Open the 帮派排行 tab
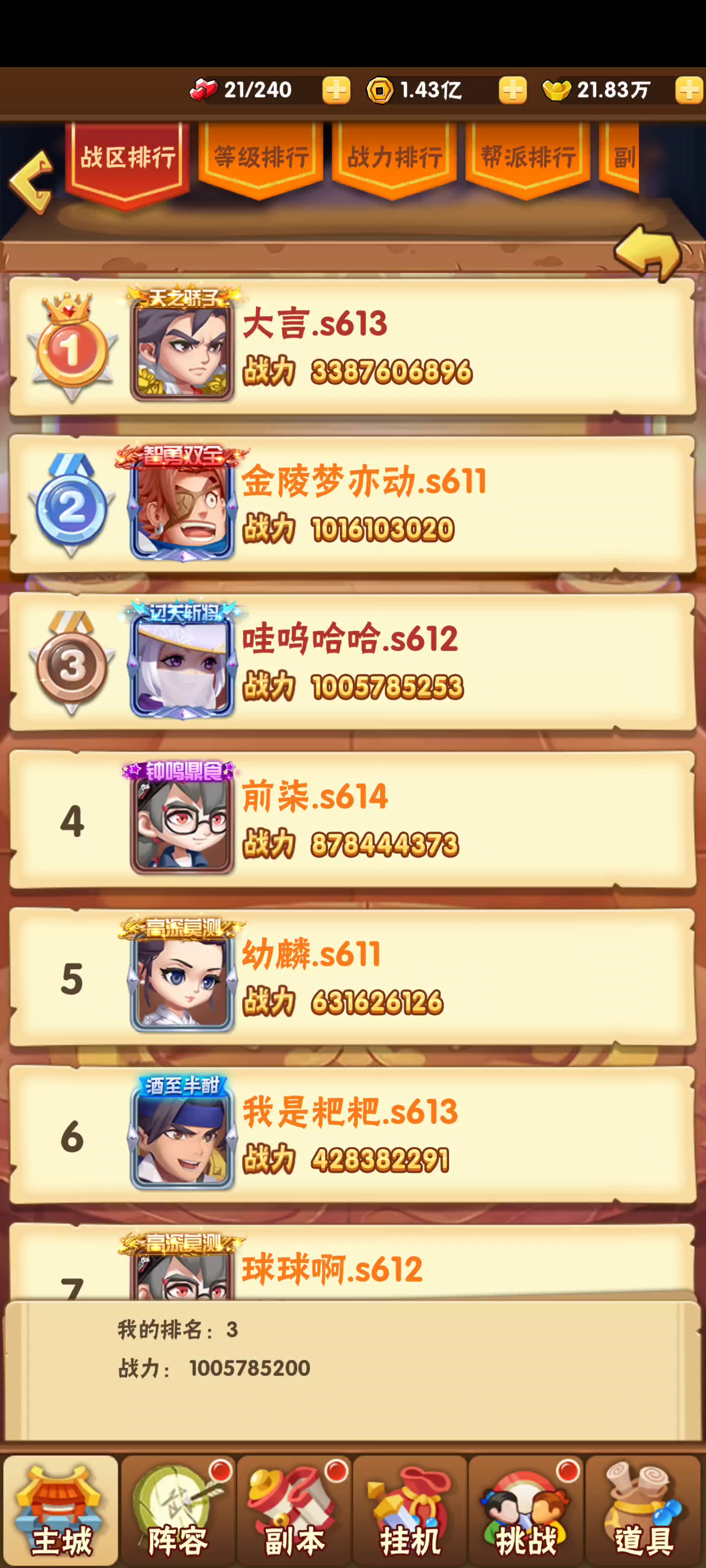The width and height of the screenshot is (706, 1568). point(528,159)
